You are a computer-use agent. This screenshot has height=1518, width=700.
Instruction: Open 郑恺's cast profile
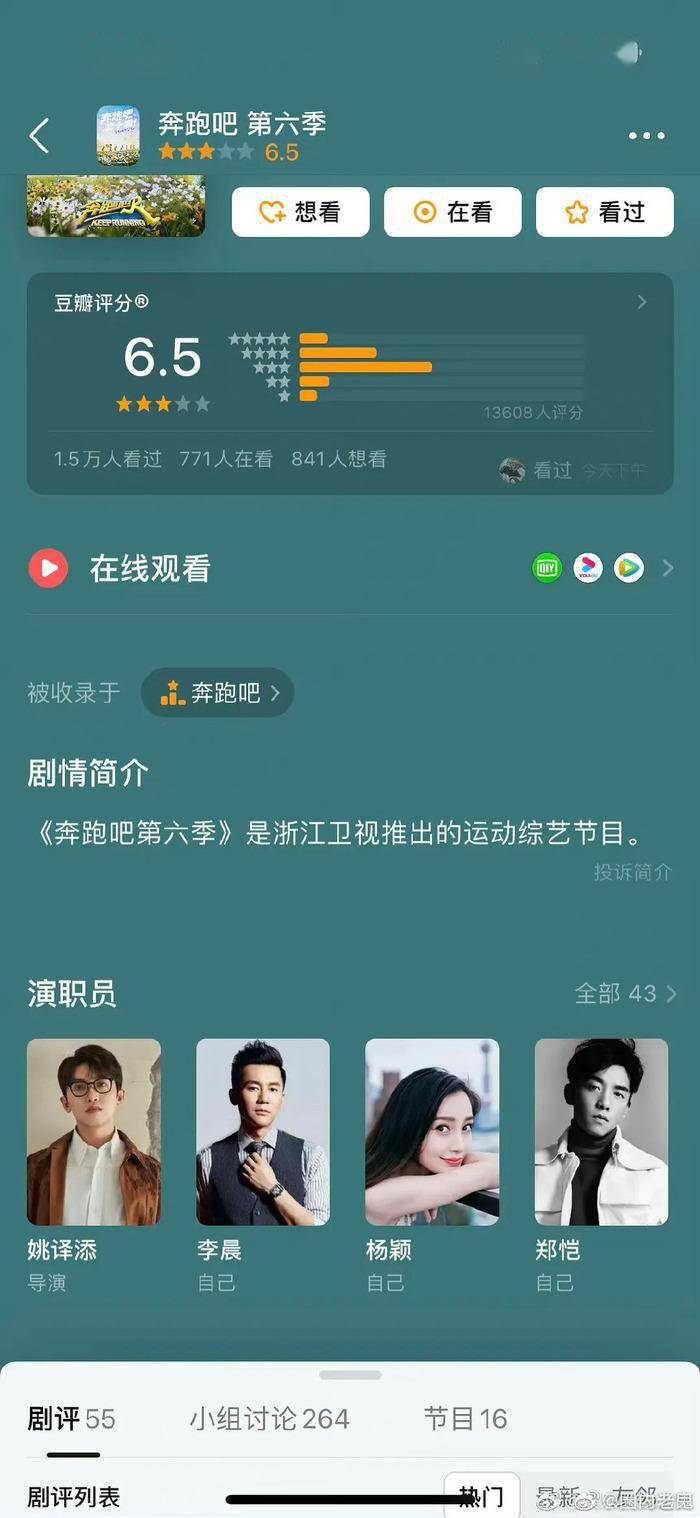tap(601, 1132)
